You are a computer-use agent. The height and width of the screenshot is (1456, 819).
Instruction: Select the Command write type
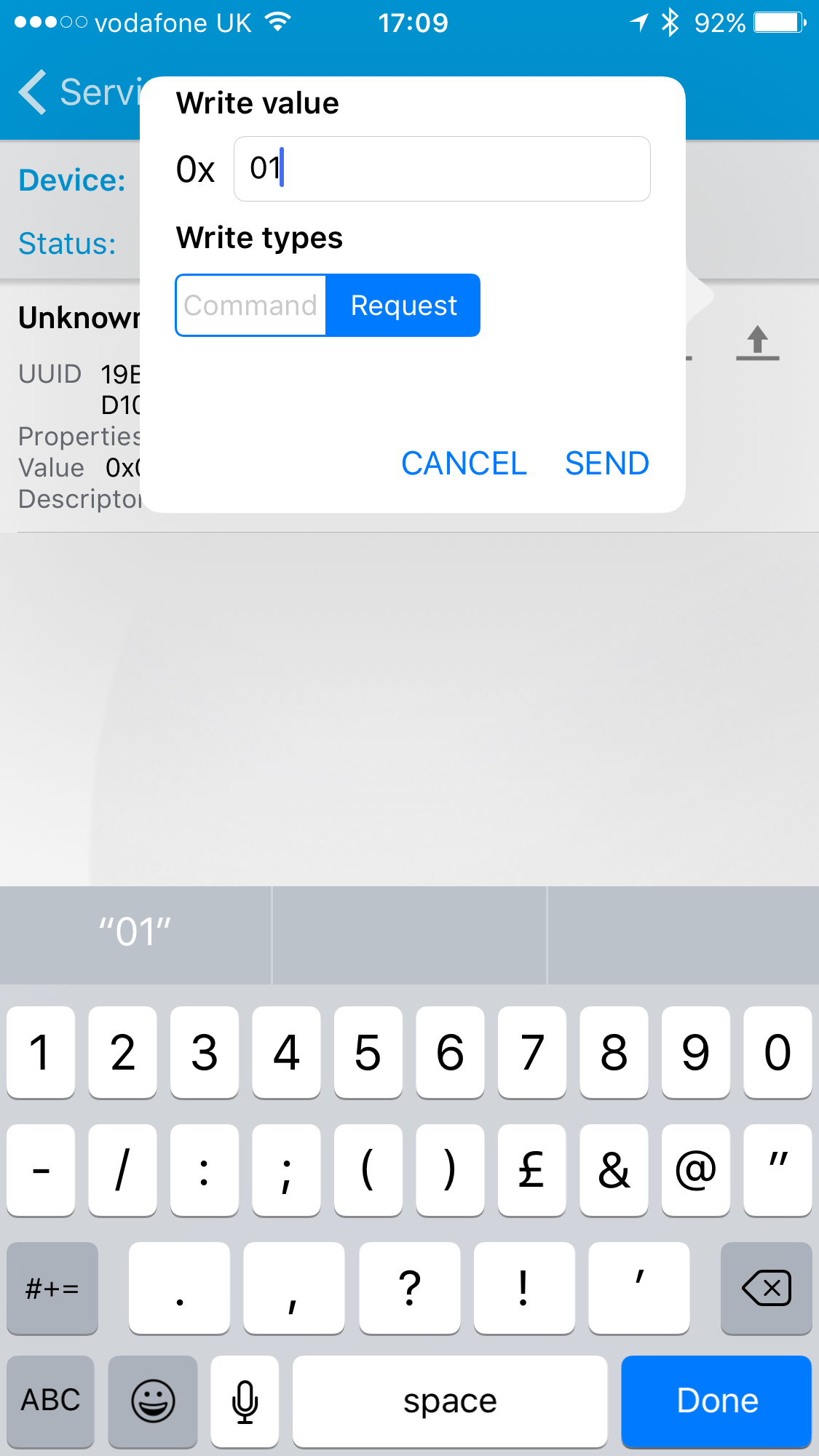(251, 306)
